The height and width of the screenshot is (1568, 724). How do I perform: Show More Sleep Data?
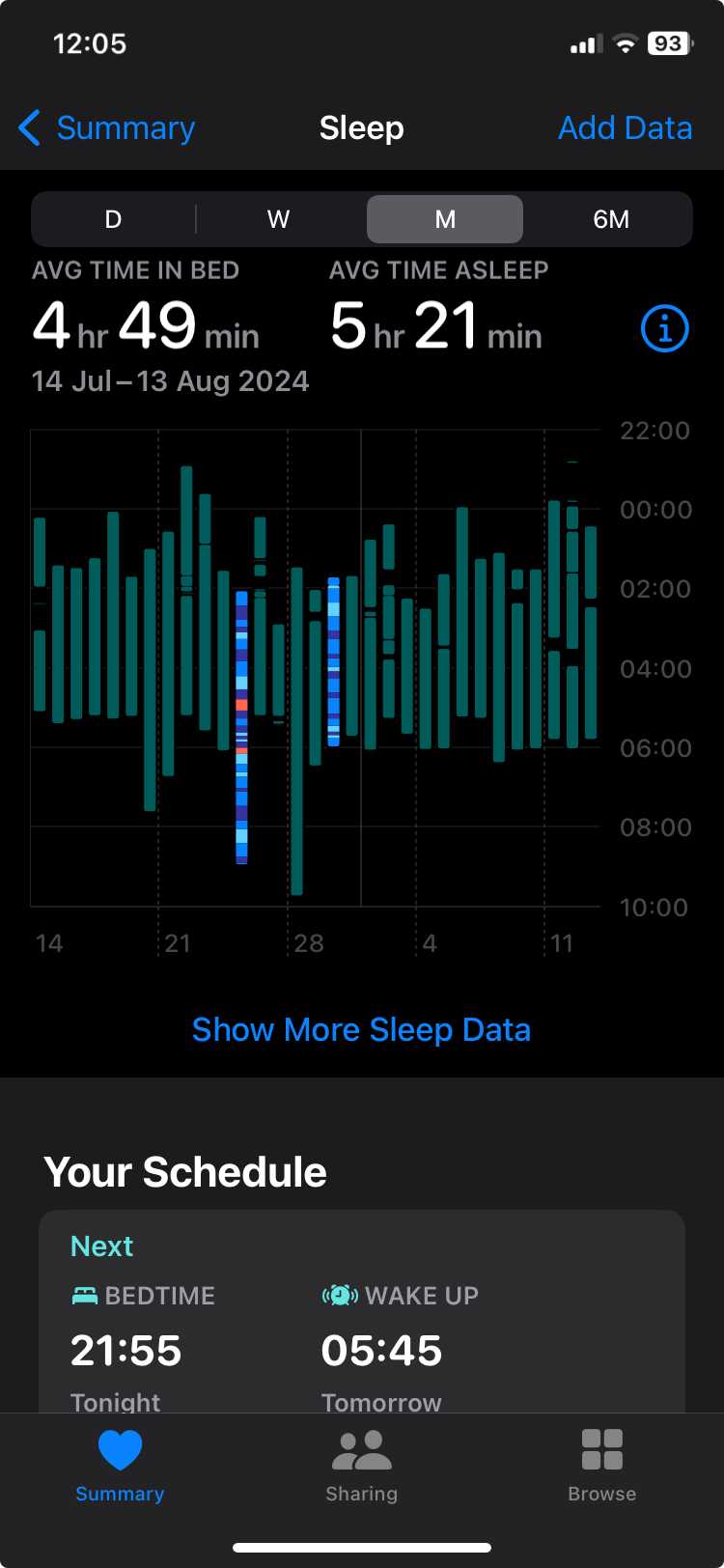[361, 1030]
